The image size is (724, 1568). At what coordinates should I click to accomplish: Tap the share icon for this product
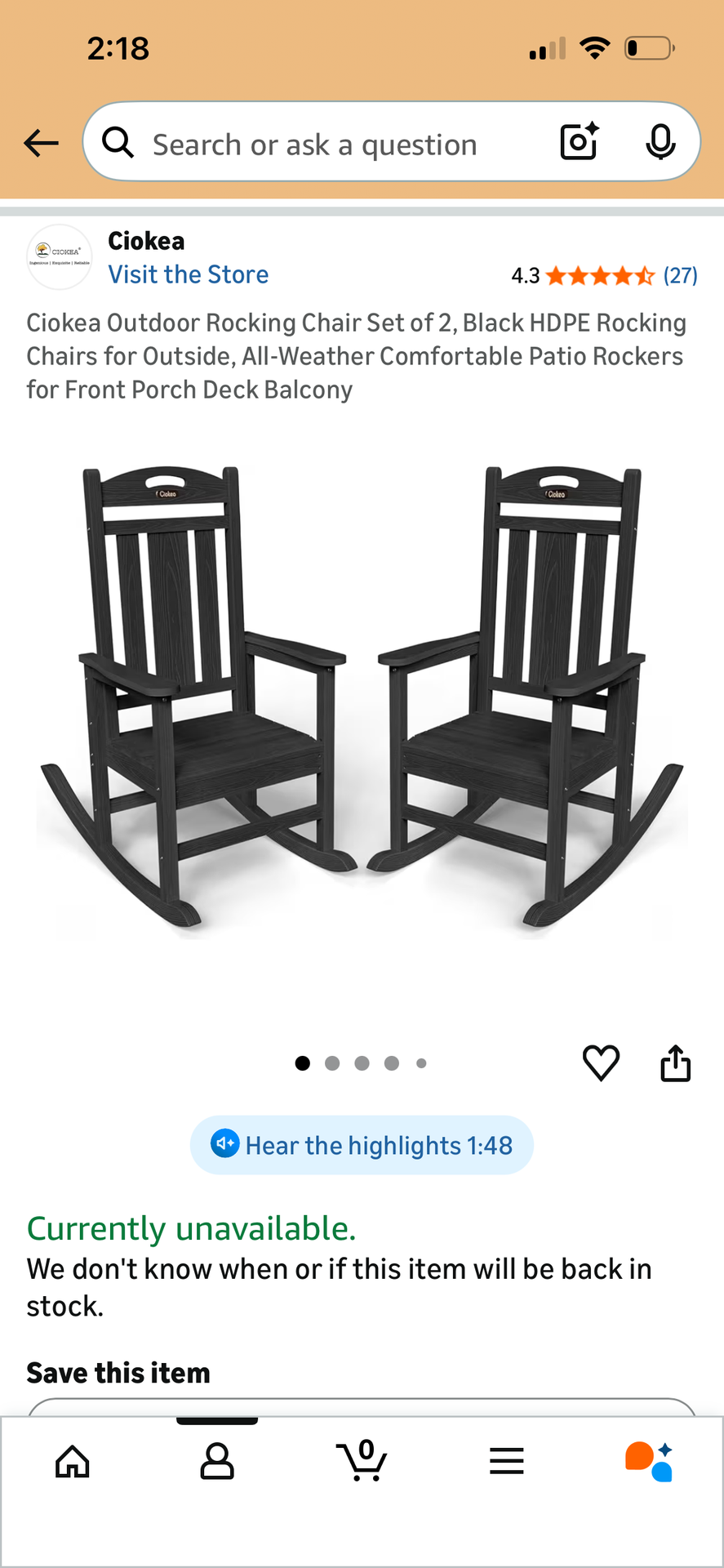point(674,1062)
